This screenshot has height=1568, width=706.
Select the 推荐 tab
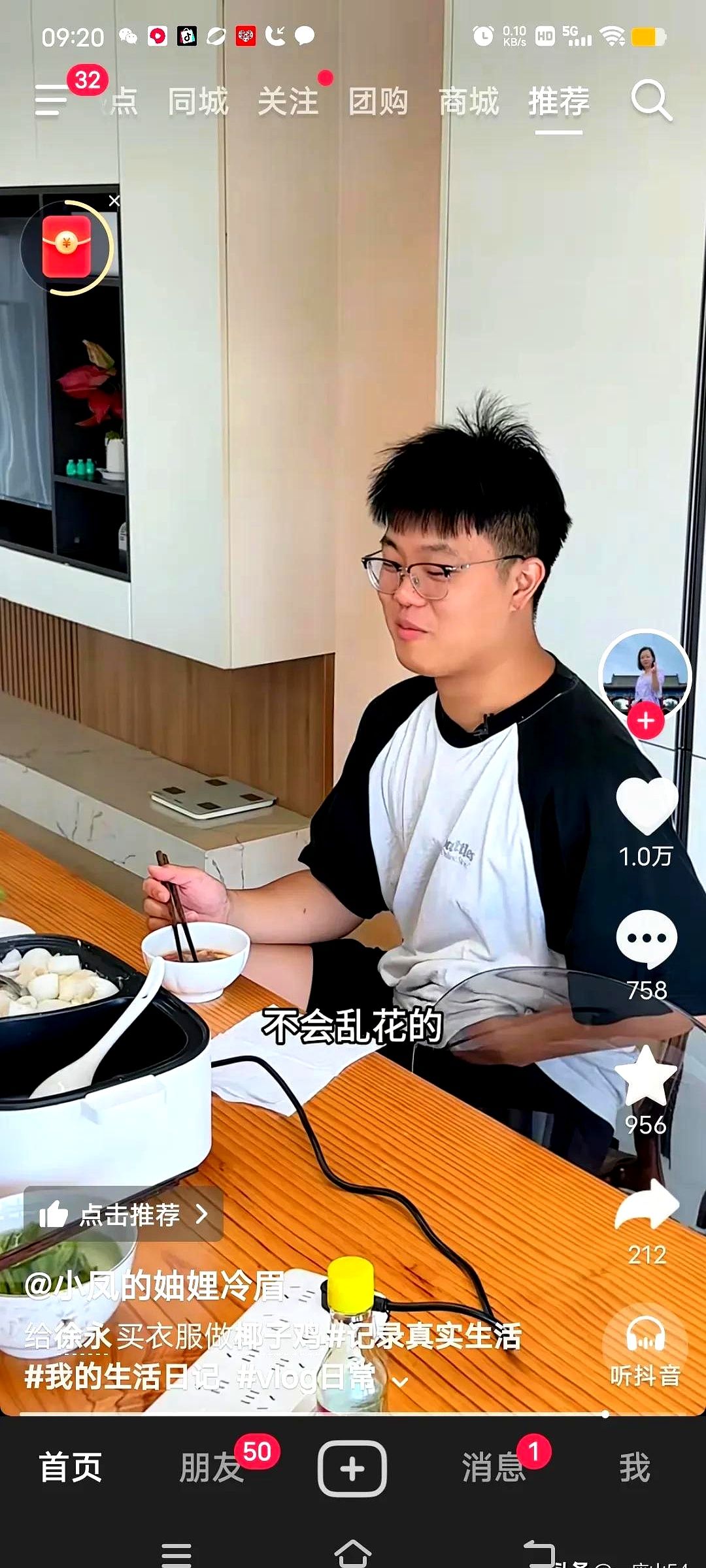coord(559,102)
